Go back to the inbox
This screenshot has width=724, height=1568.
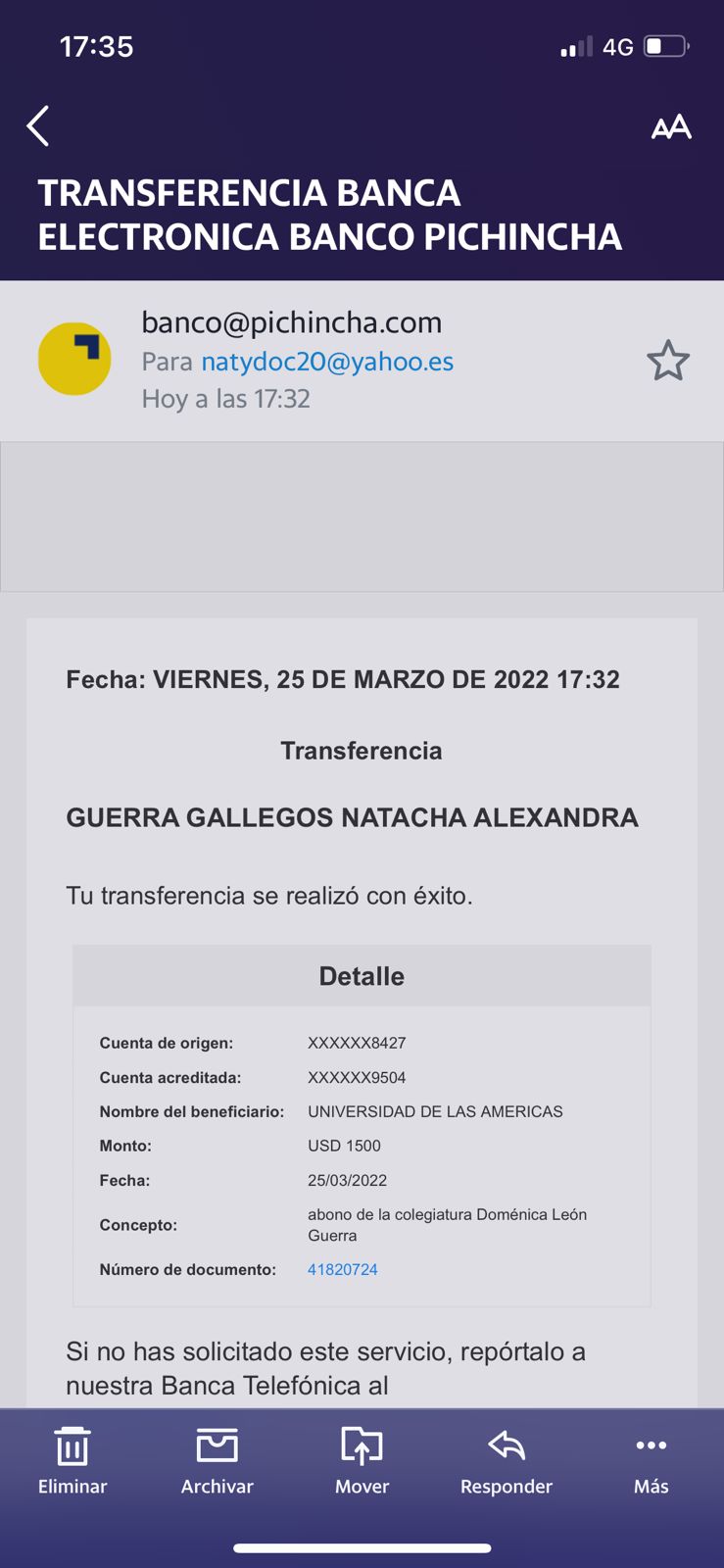[x=38, y=126]
